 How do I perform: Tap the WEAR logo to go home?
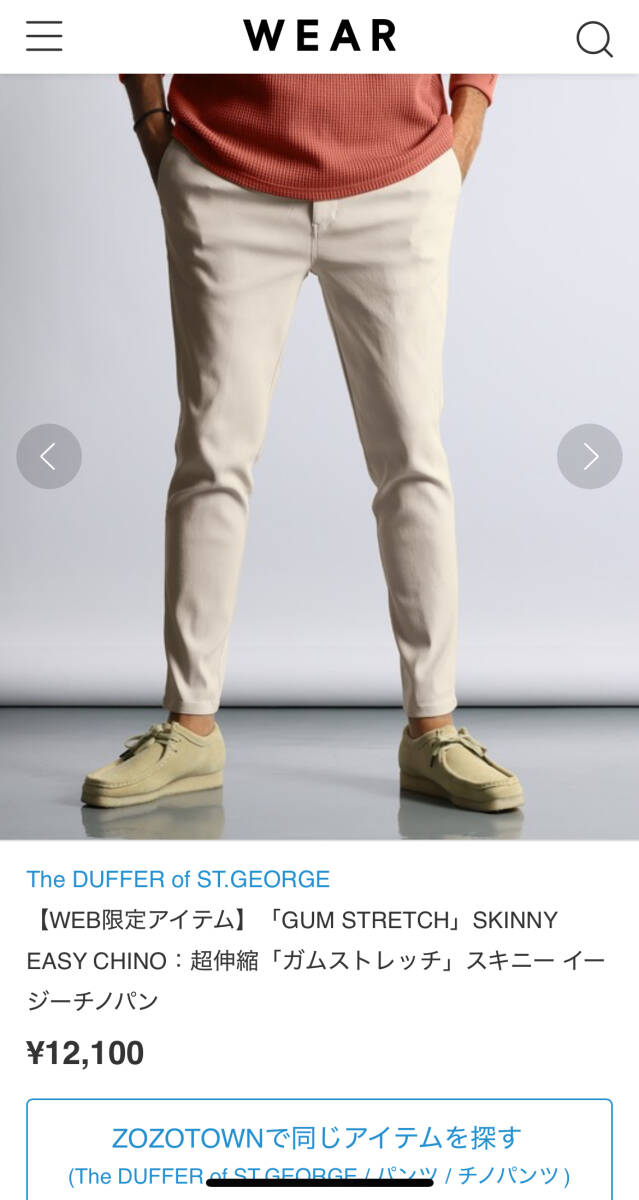(319, 36)
